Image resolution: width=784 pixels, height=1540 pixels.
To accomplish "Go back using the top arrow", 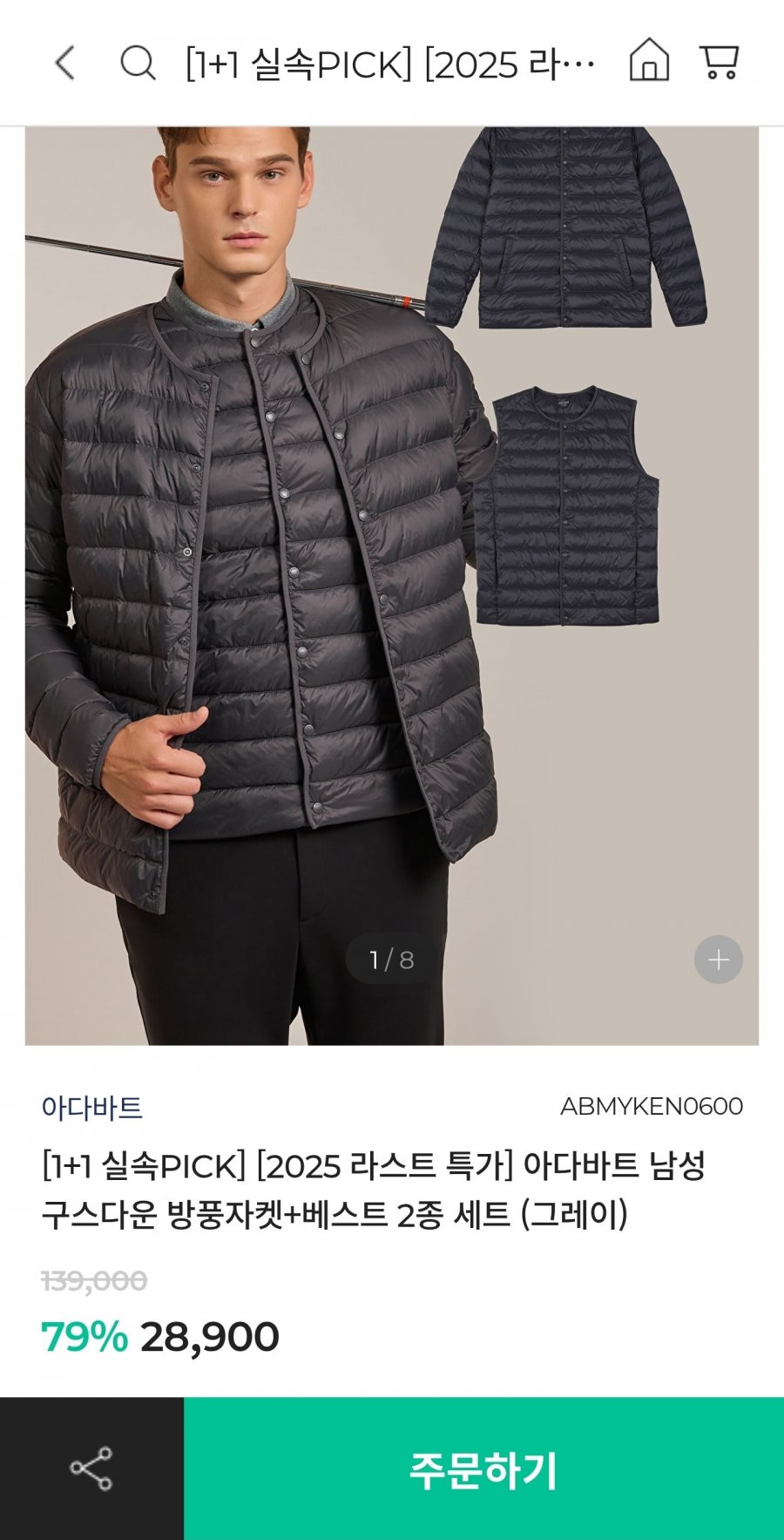I will click(x=65, y=63).
